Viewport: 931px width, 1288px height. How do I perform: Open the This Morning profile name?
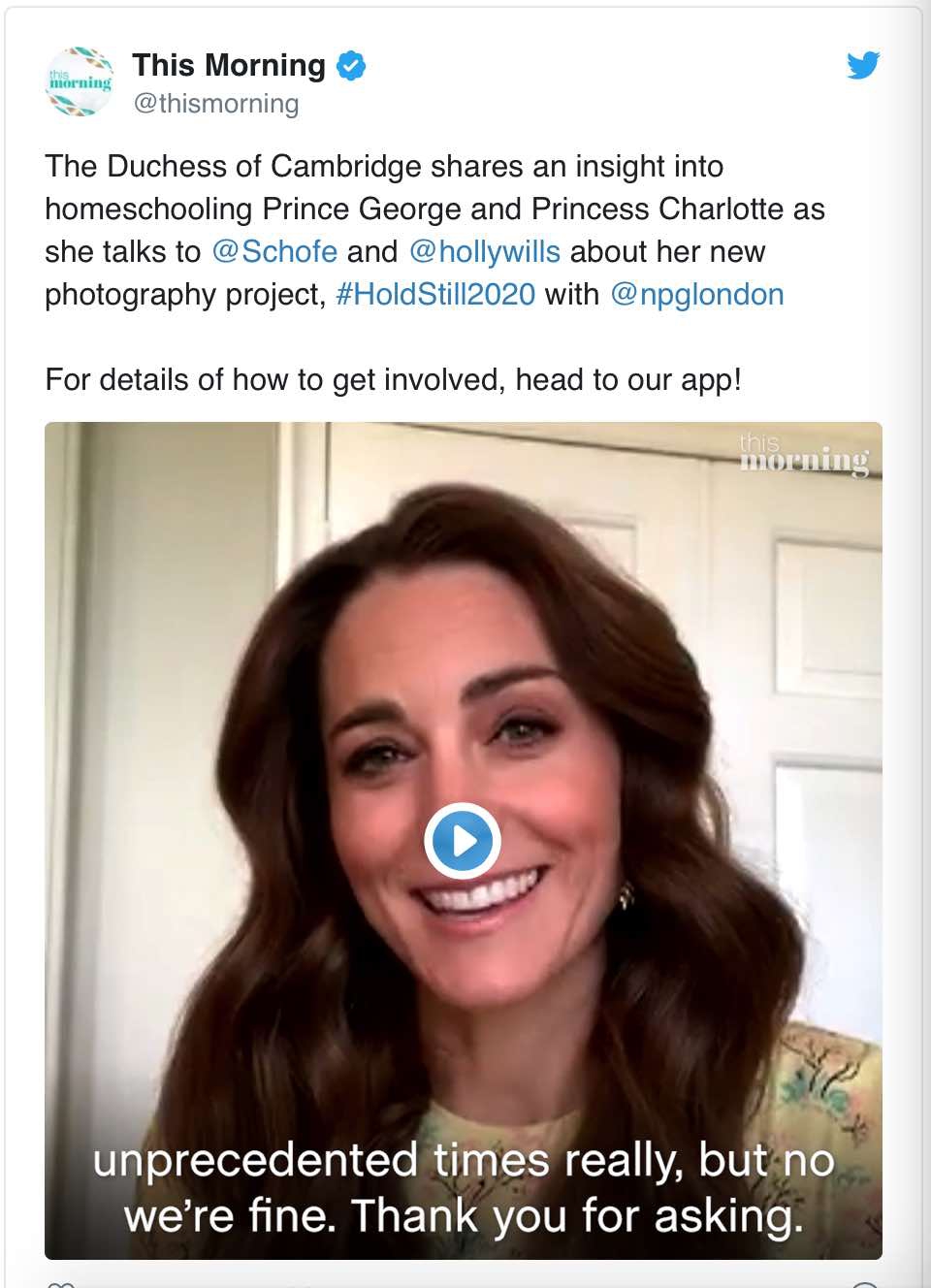tap(229, 65)
